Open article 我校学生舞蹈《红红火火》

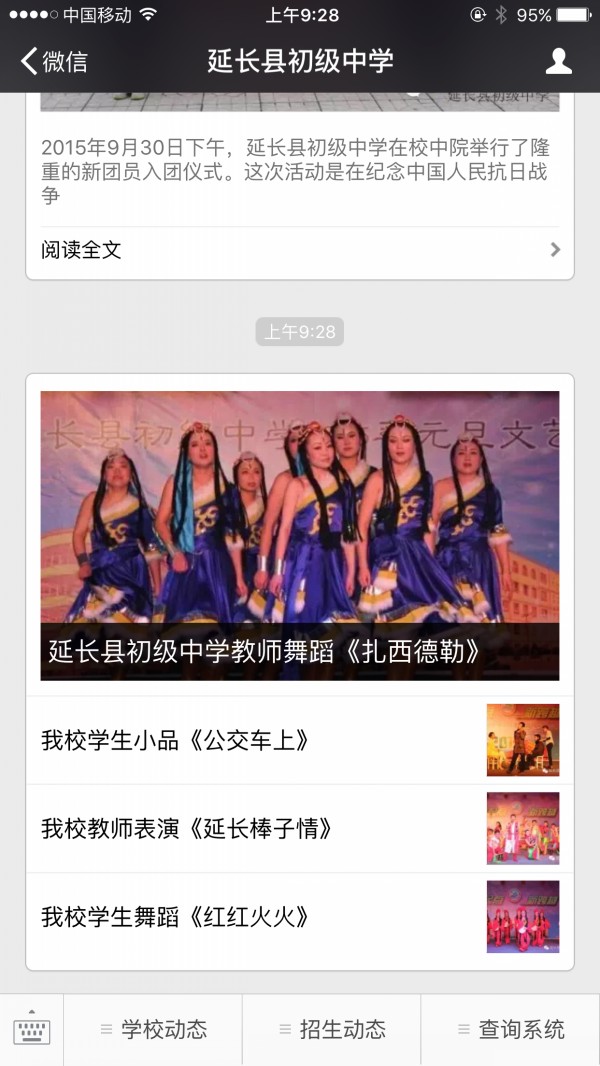coord(300,916)
